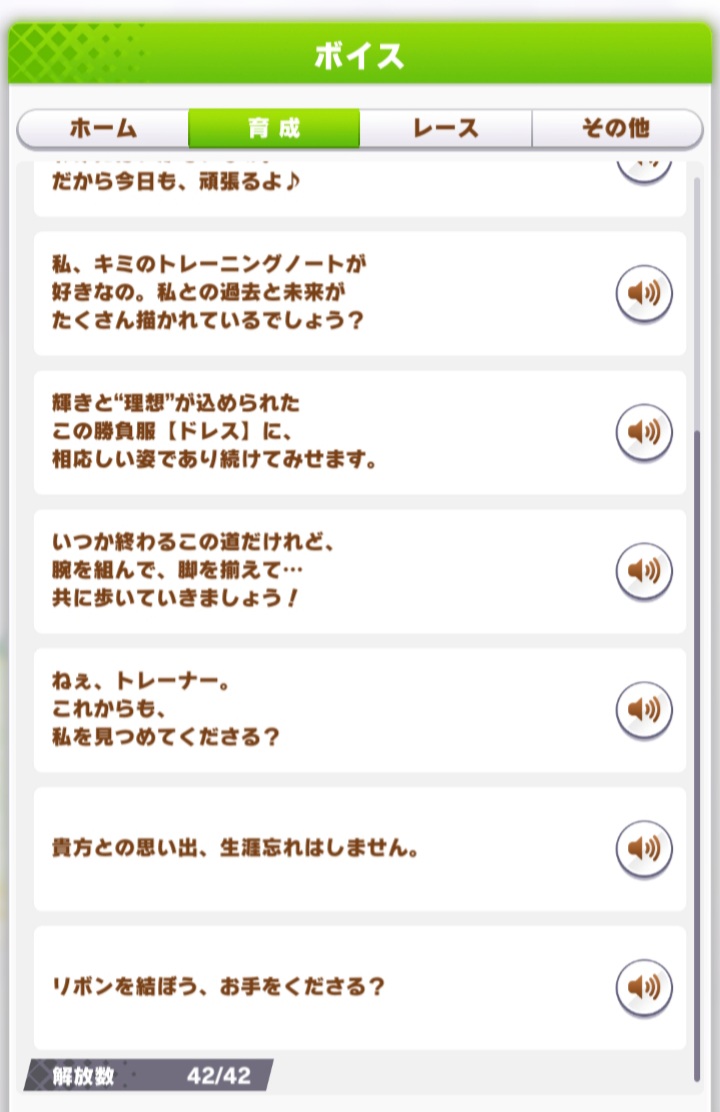Play the リボンを結ぼう voice line
Screen dimensions: 720x1112
tap(643, 987)
